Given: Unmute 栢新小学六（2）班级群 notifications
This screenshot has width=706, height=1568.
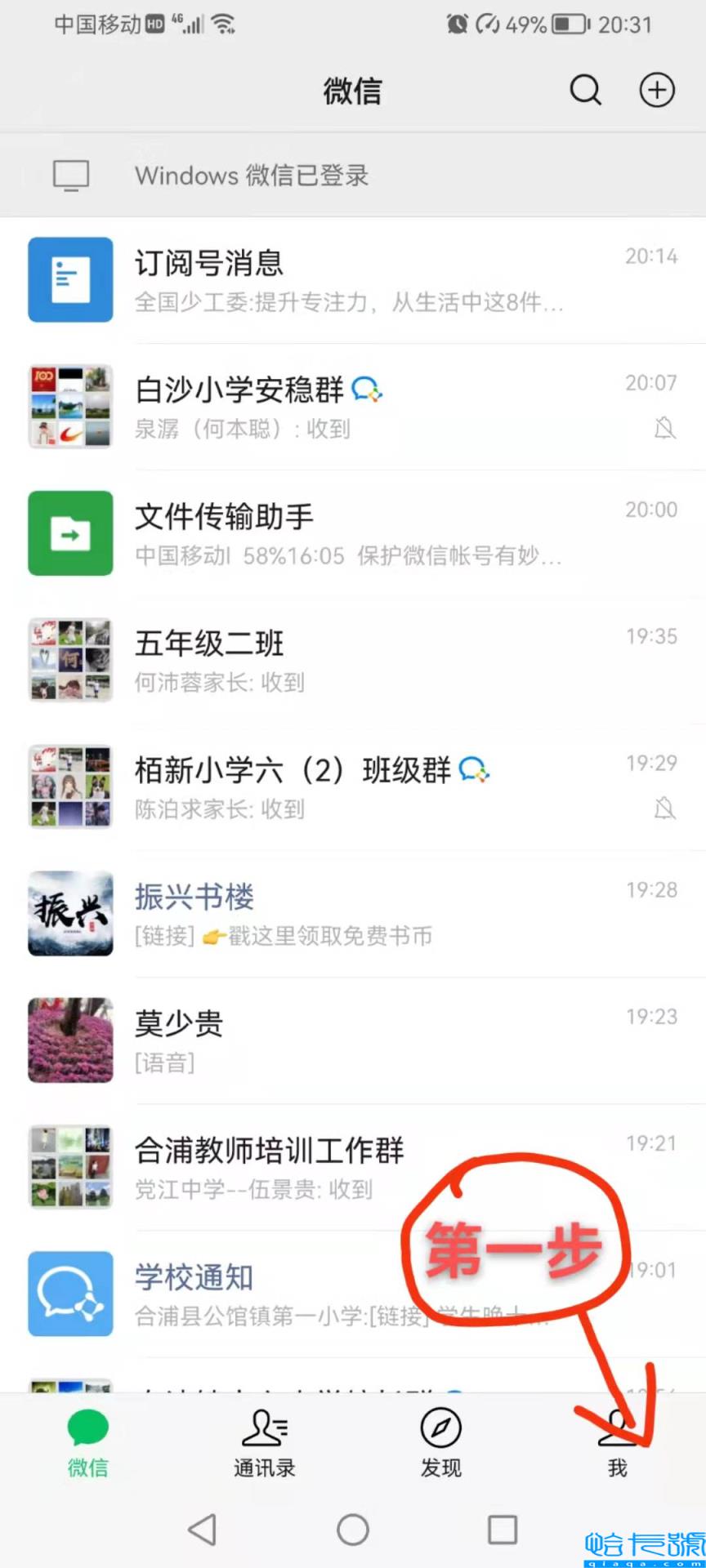Looking at the screenshot, I should tap(665, 808).
